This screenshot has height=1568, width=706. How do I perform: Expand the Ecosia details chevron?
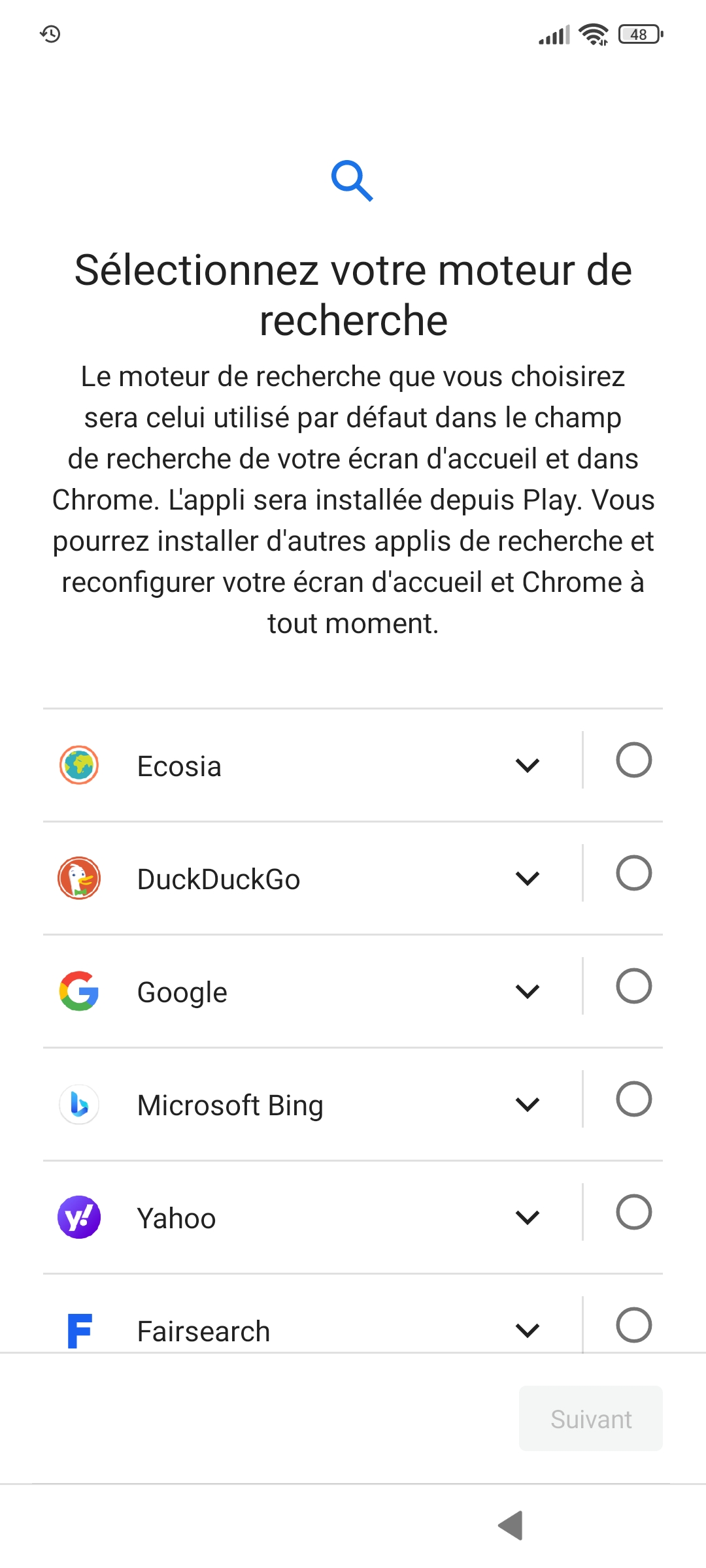(x=527, y=765)
